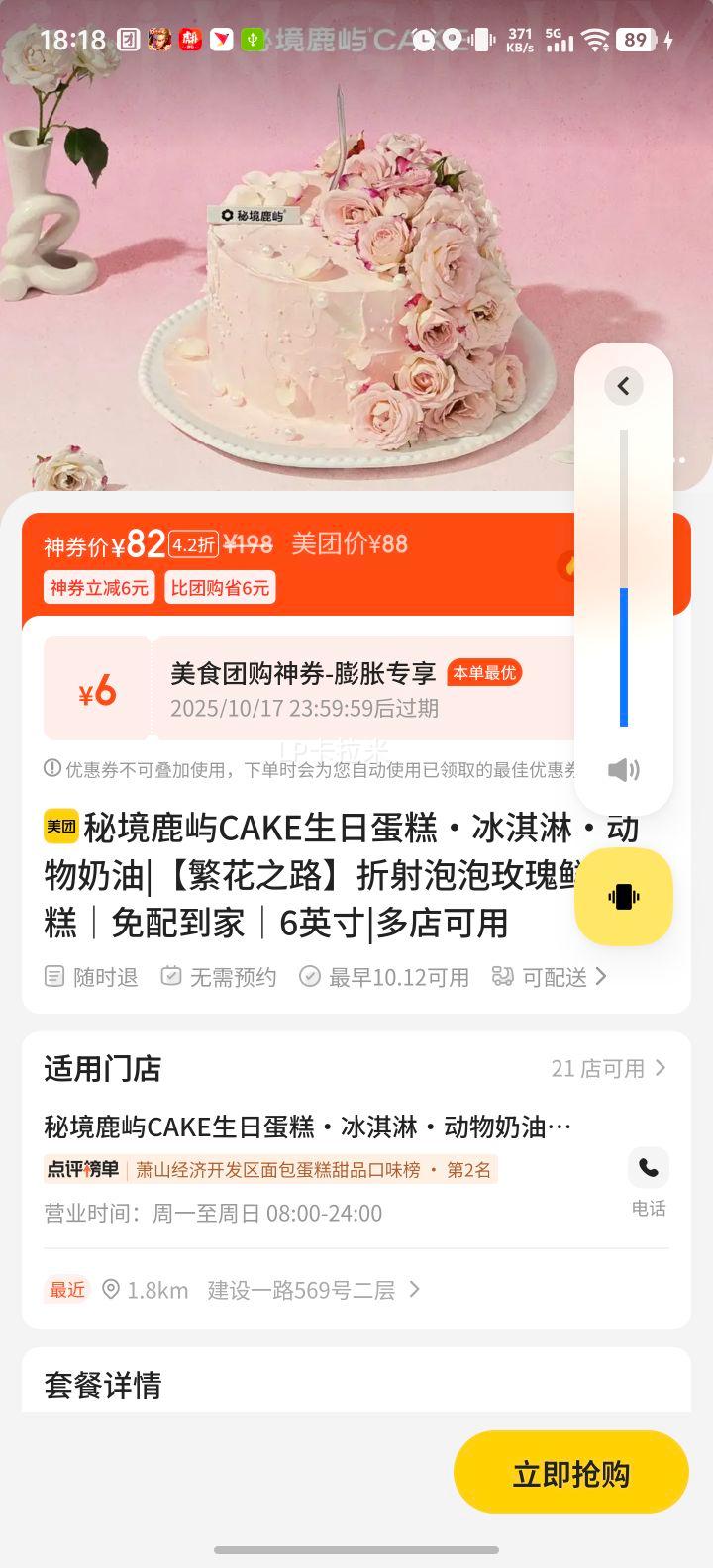Call the store via 电话 icon

649,1169
